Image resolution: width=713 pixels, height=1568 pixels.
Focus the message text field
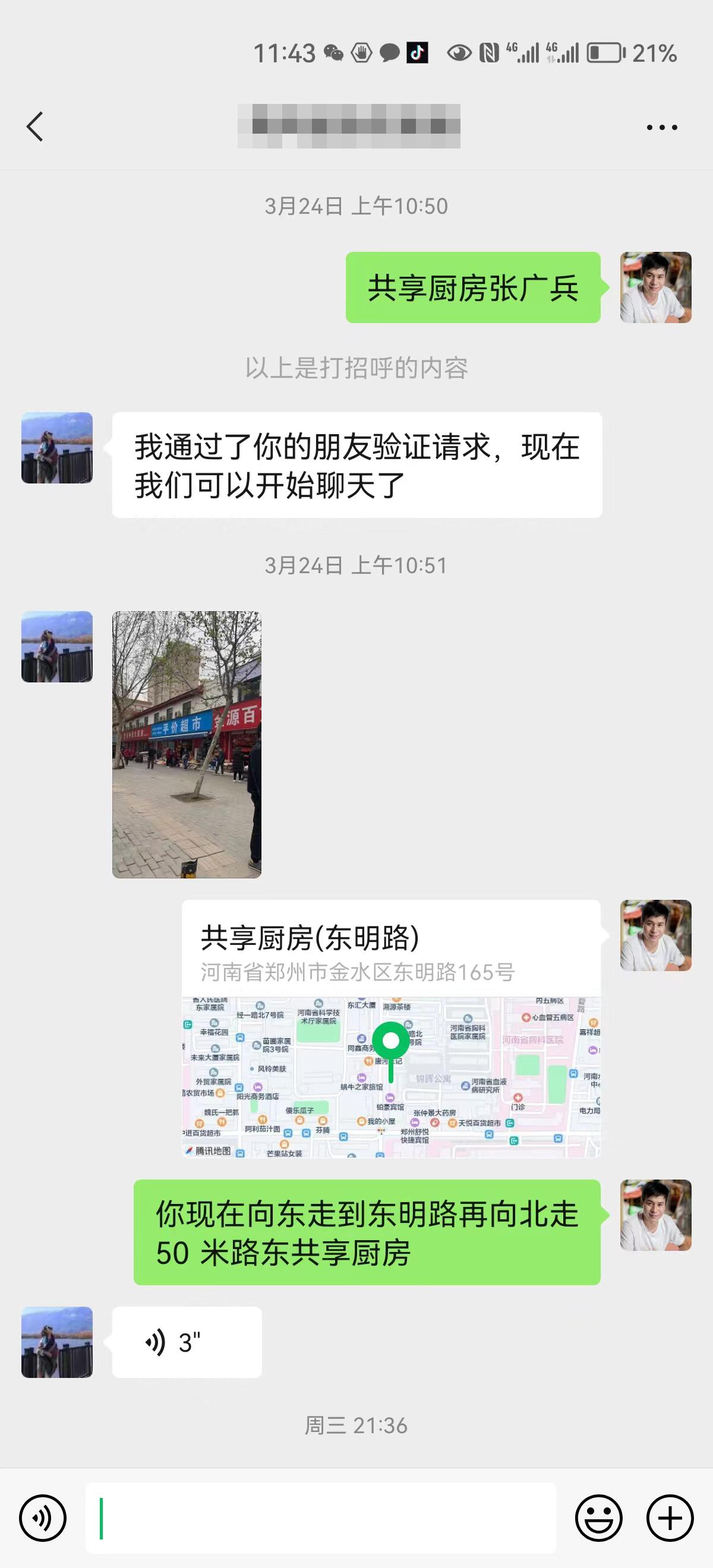(321, 1518)
